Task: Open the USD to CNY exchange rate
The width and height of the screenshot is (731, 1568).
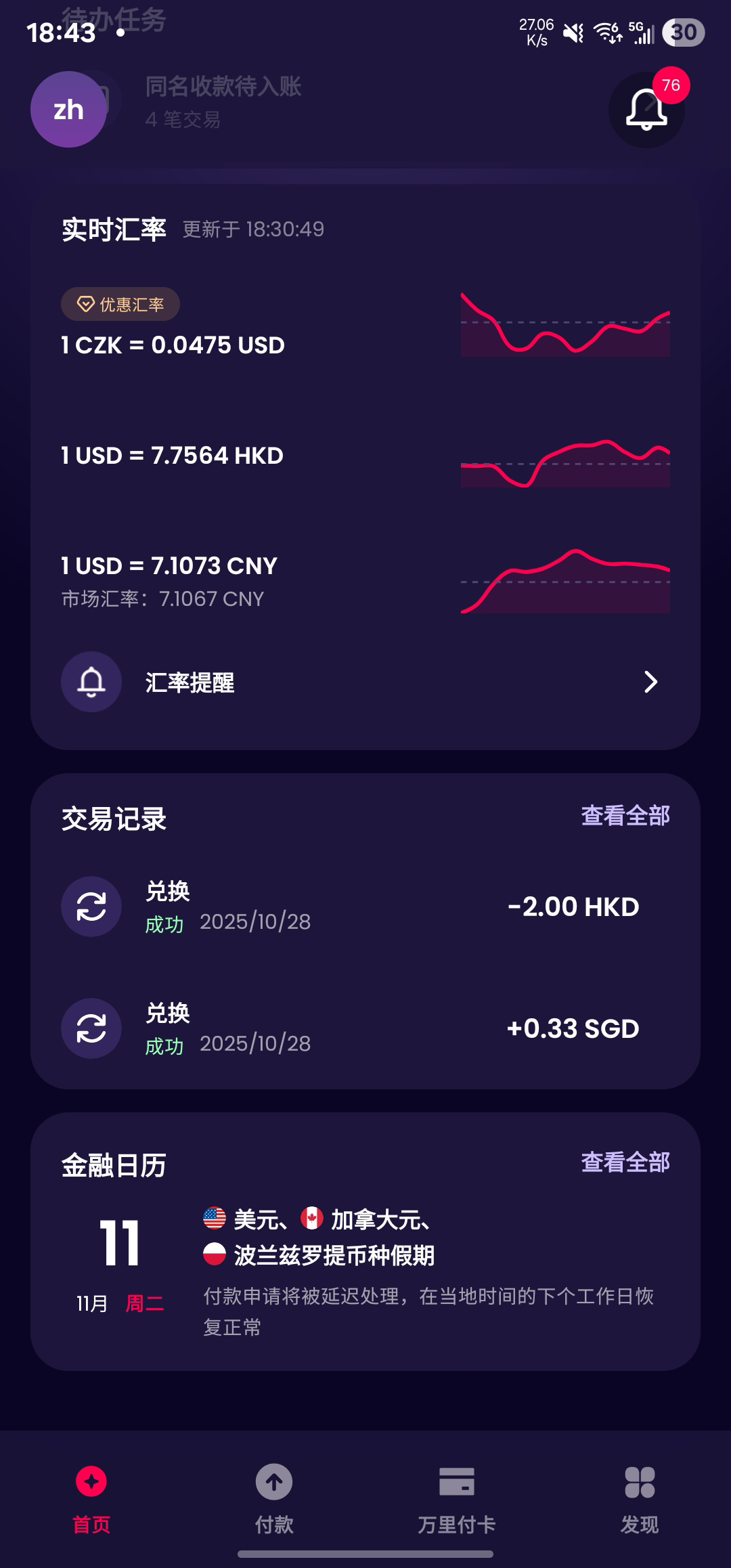Action: click(x=365, y=580)
